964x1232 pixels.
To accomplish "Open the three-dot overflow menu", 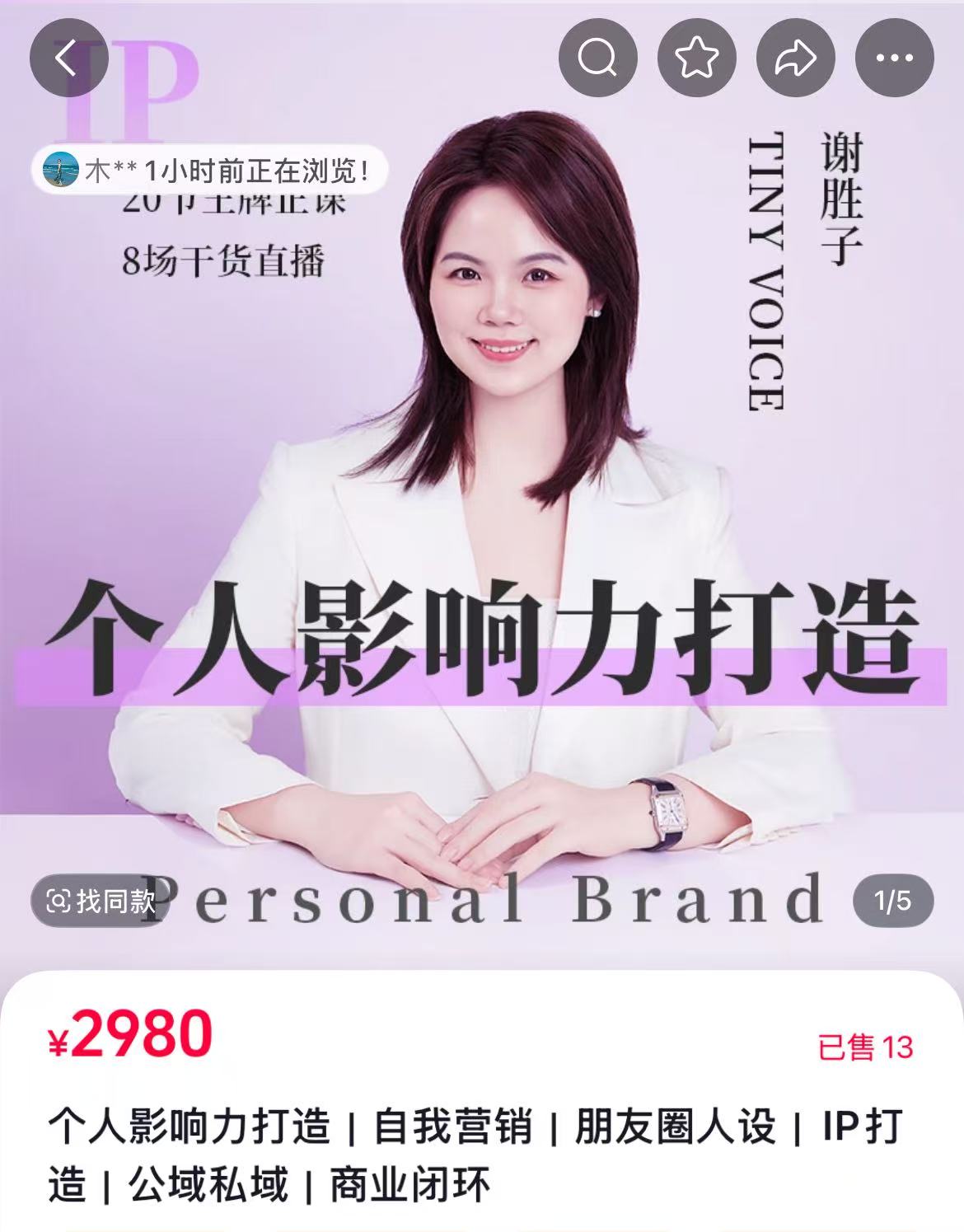I will click(894, 58).
